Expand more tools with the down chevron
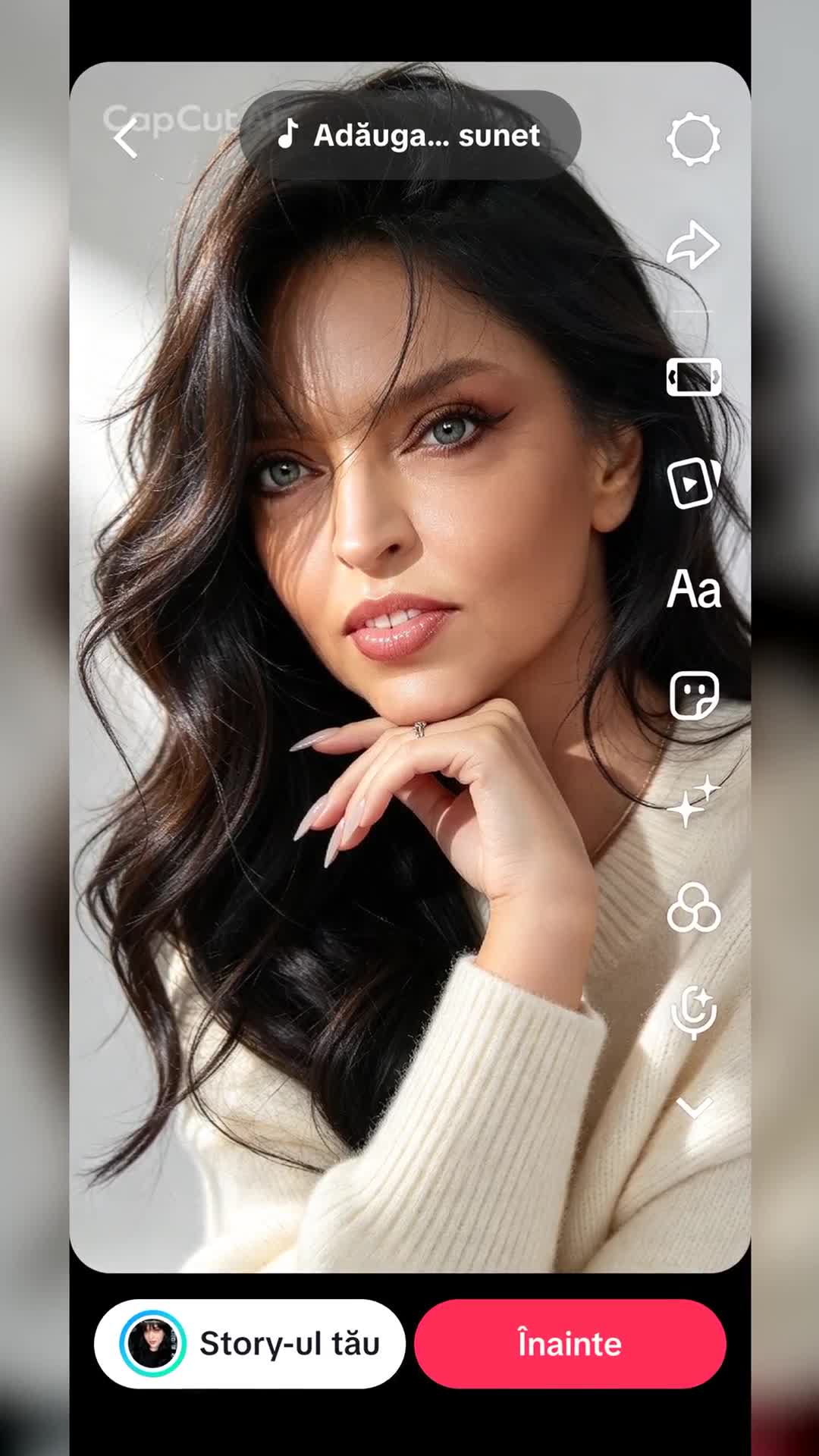The height and width of the screenshot is (1456, 819). click(693, 1108)
